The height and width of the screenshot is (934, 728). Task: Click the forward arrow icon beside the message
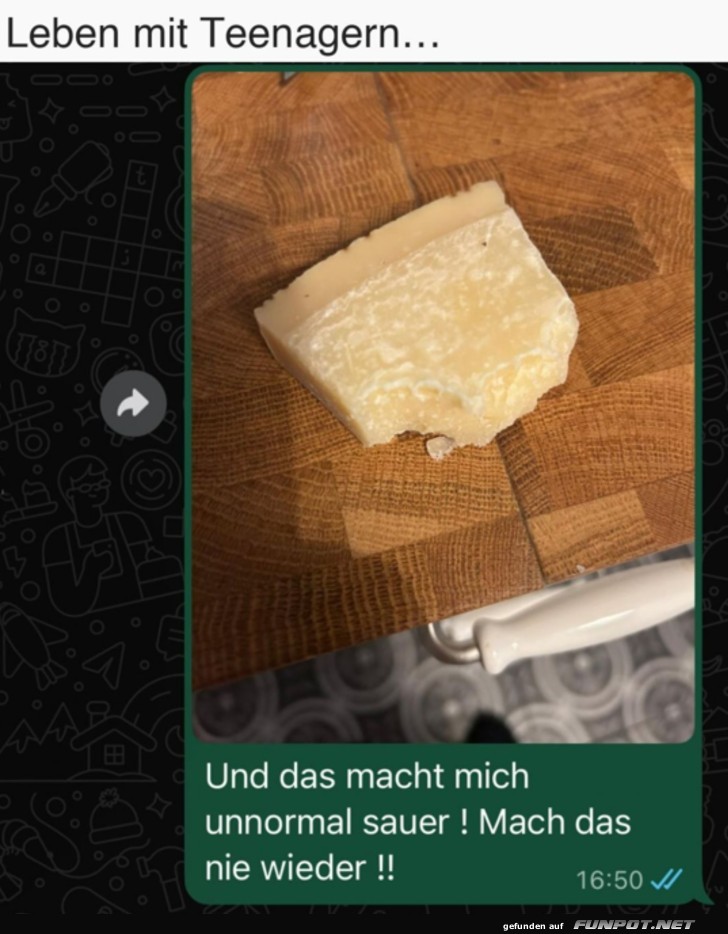(132, 404)
